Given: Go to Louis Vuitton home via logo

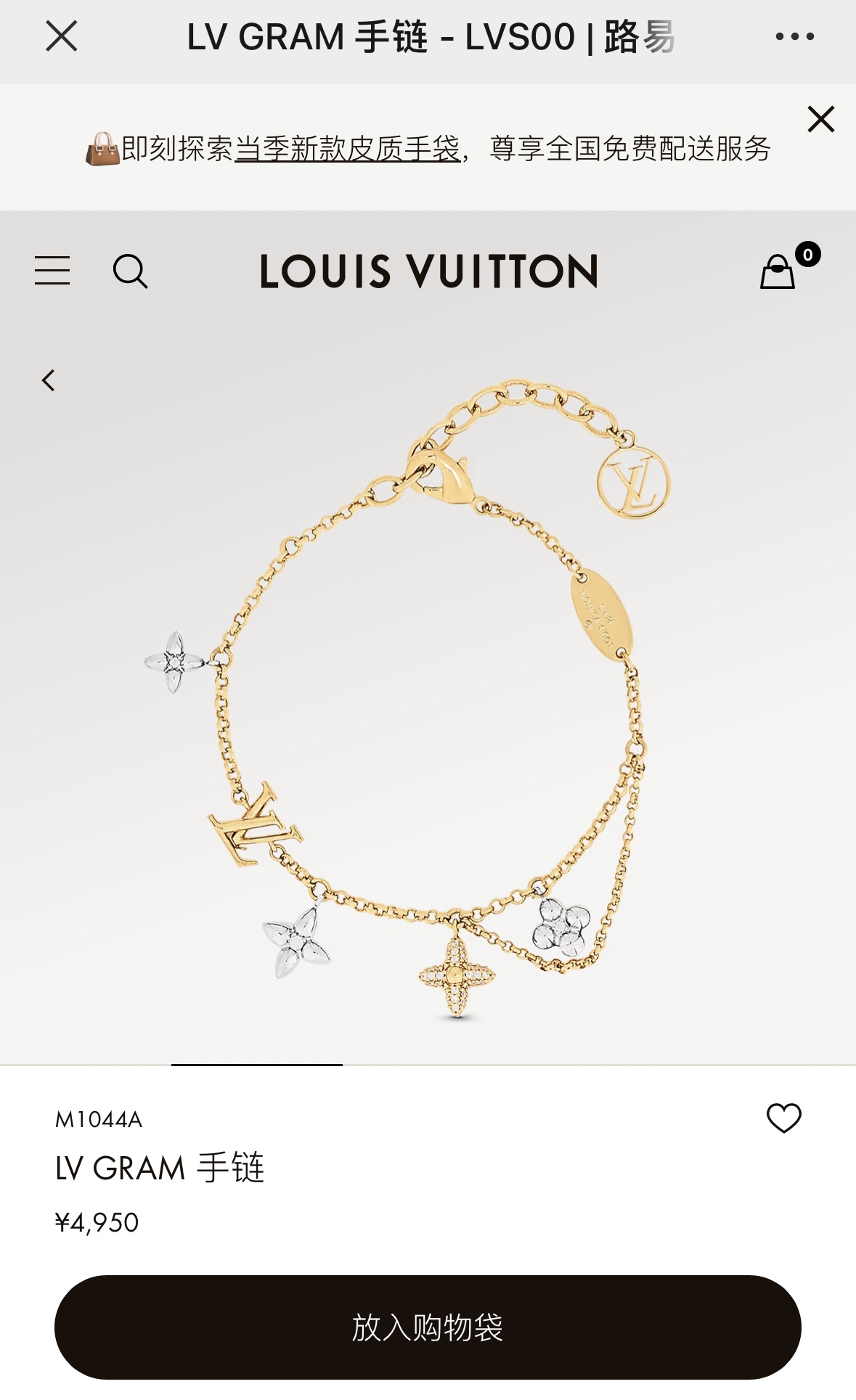Looking at the screenshot, I should pos(428,271).
